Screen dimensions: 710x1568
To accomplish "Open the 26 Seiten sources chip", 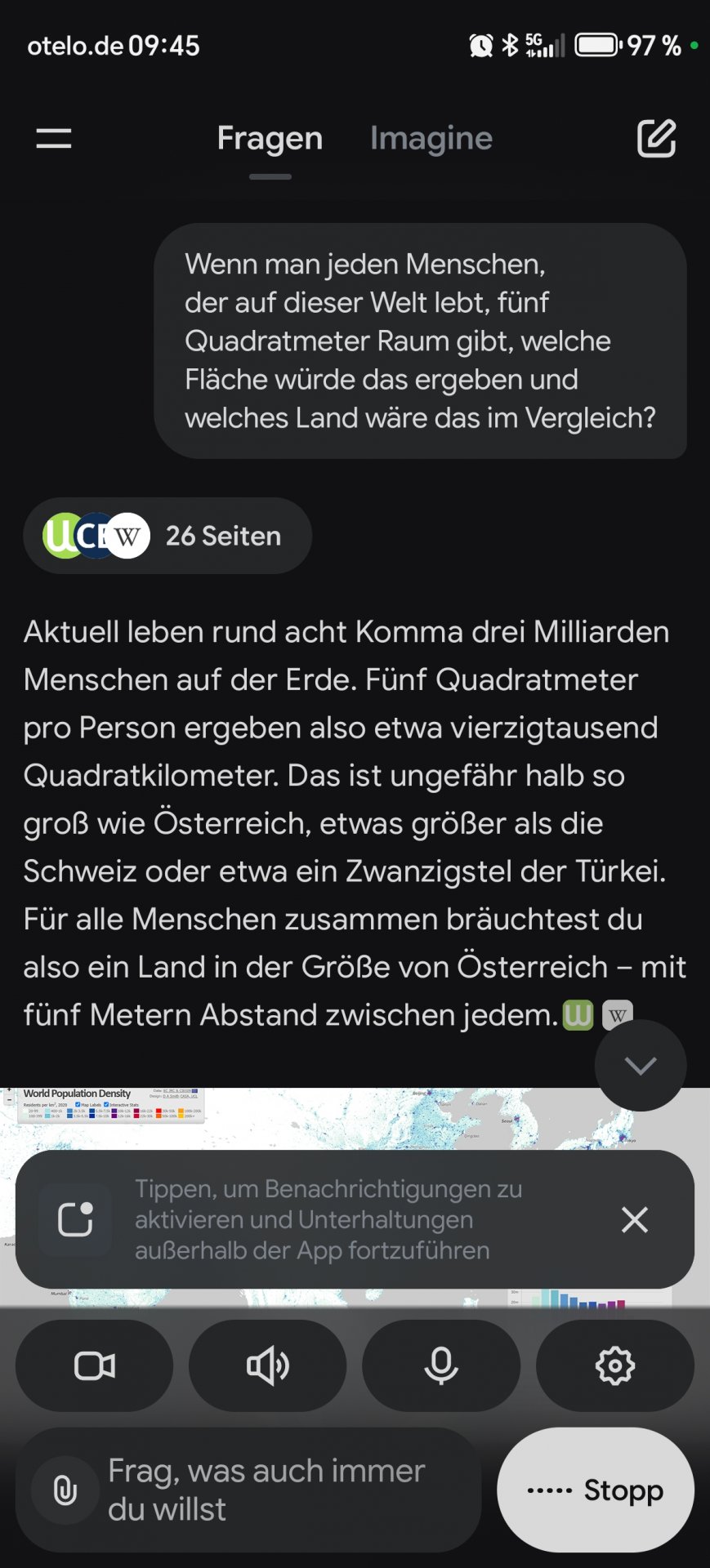I will tap(167, 536).
